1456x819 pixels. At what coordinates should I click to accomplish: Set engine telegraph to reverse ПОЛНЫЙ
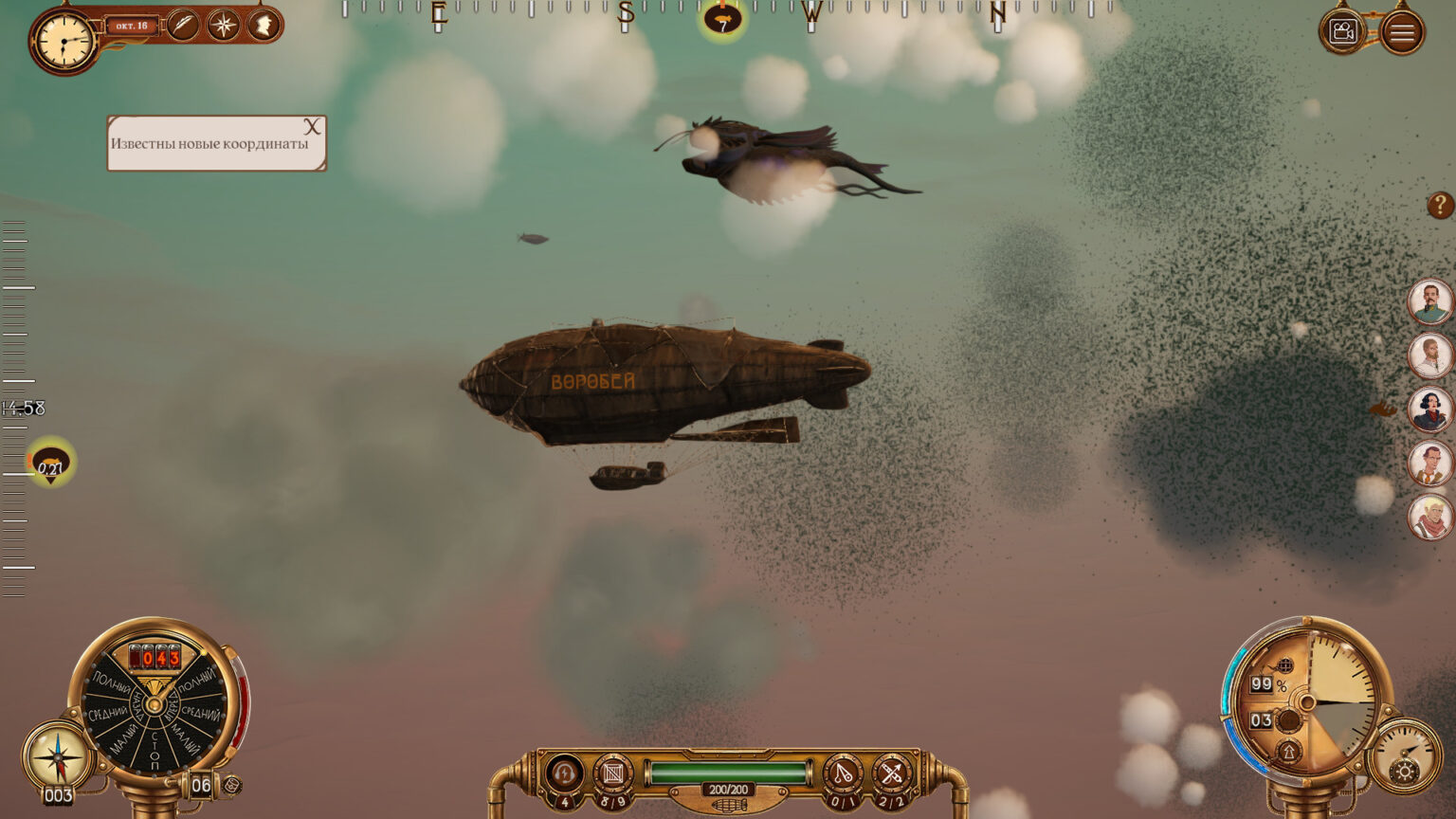112,682
